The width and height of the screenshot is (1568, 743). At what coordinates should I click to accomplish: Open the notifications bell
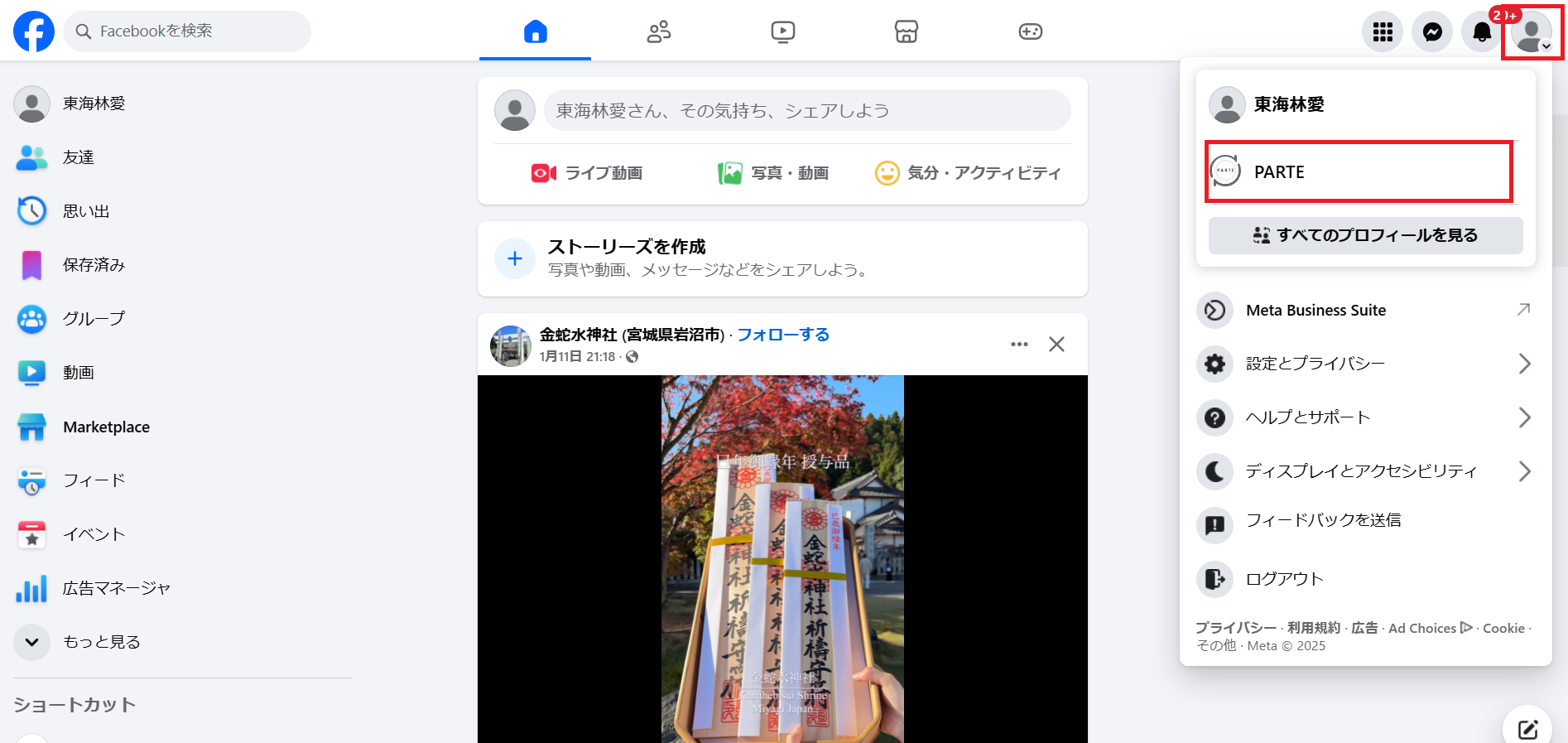tap(1482, 32)
